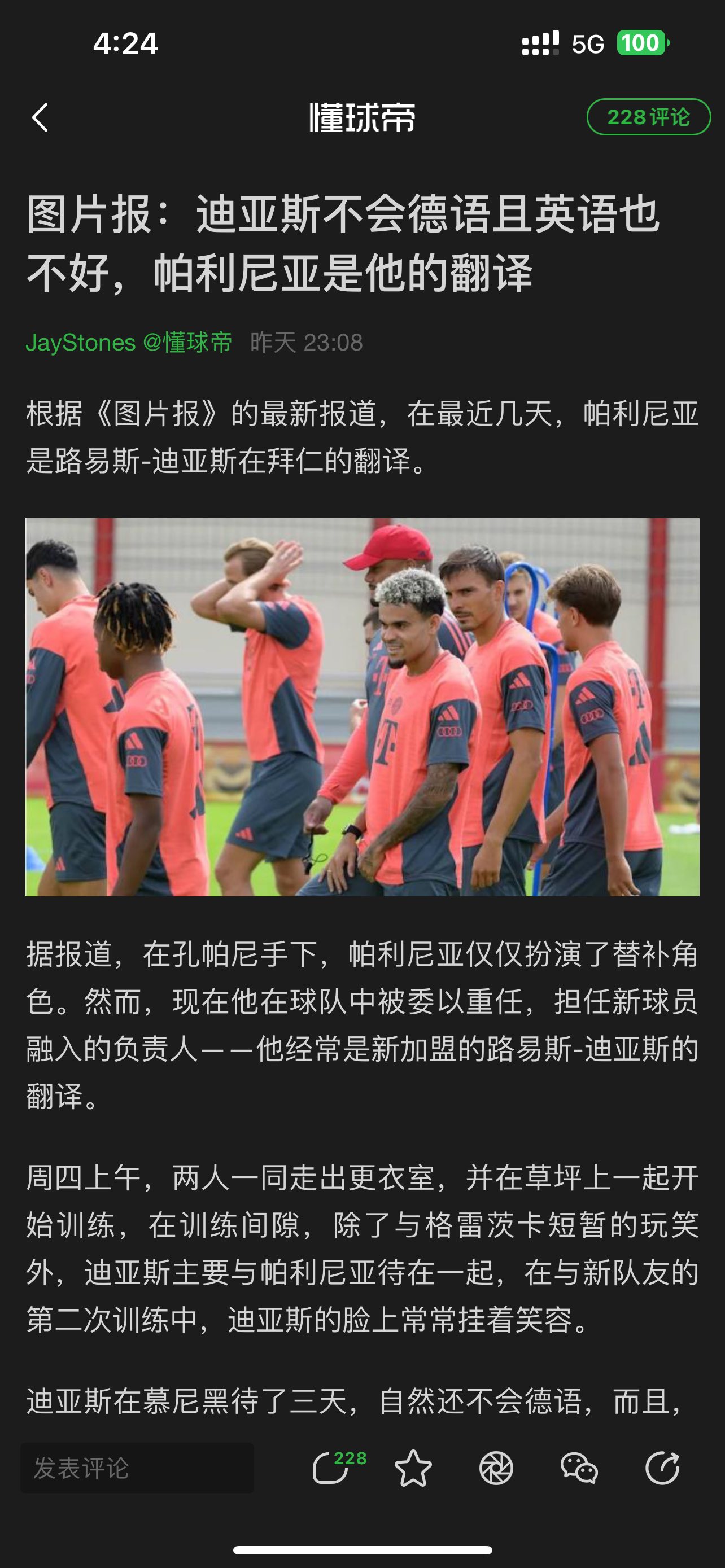Open the 228评论 comments button
725x1568 pixels.
tap(648, 117)
